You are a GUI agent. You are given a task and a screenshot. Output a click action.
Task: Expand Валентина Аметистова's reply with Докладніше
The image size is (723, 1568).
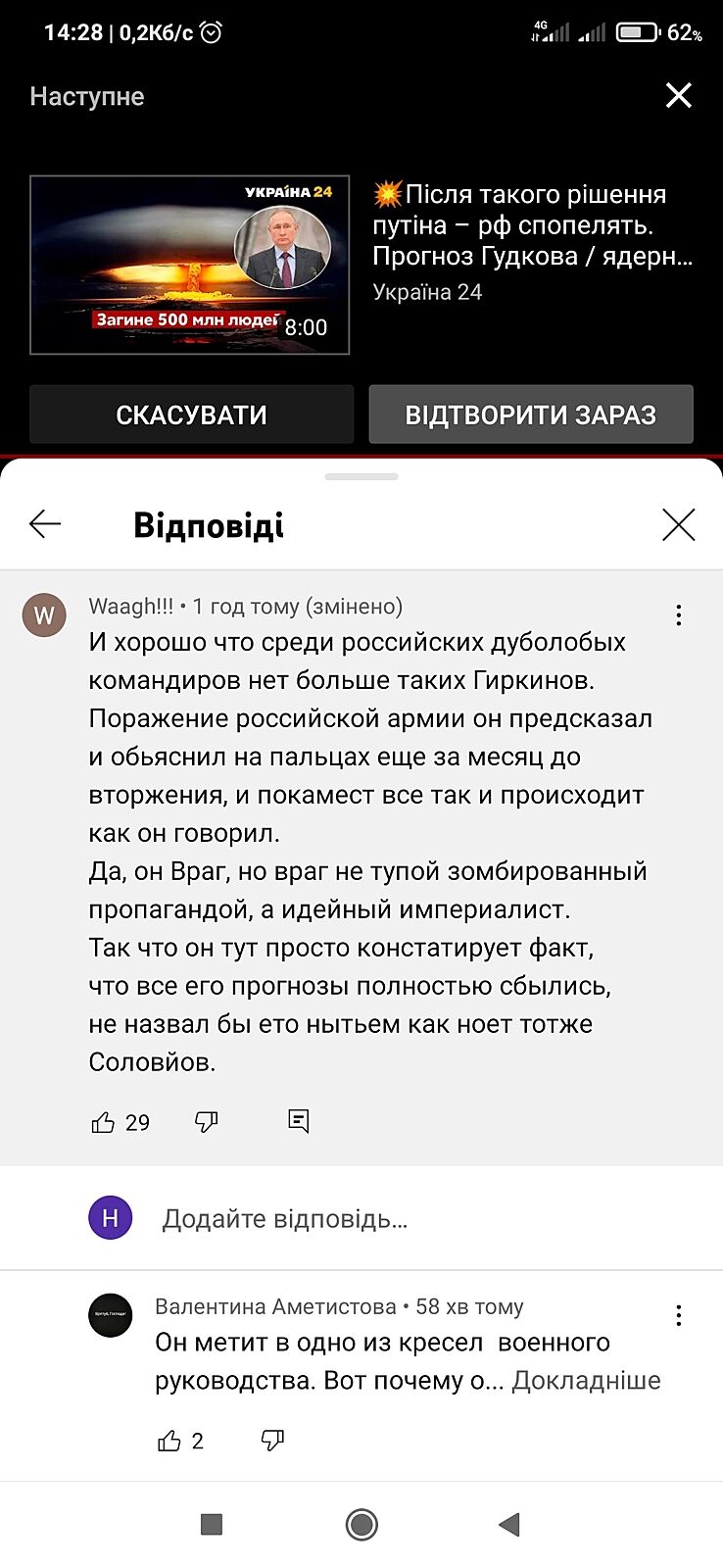586,1380
